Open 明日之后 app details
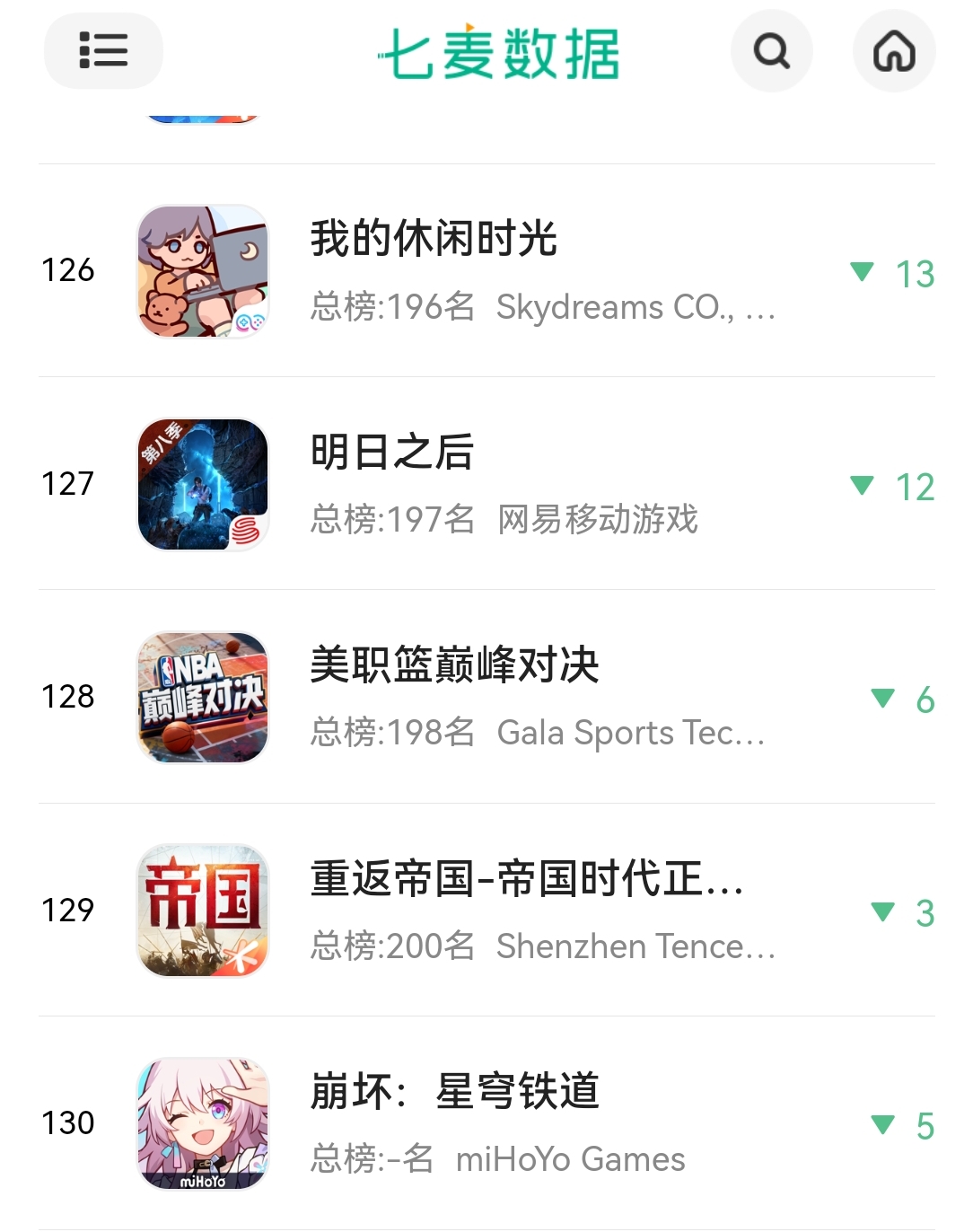Screen dimensions: 973x1232 [x=392, y=453]
